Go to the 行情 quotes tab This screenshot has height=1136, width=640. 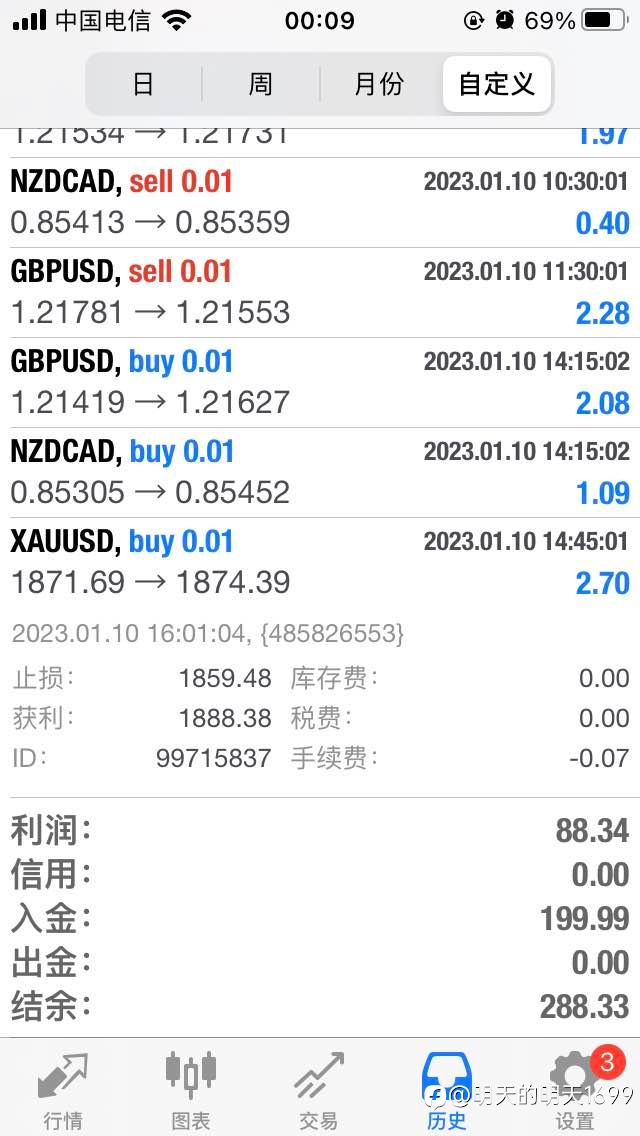click(63, 1089)
